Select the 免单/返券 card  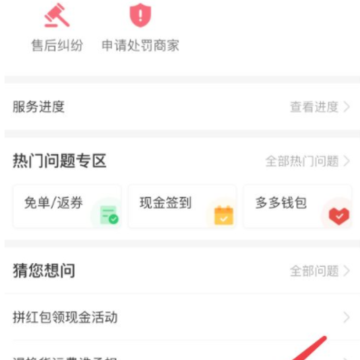(x=67, y=207)
